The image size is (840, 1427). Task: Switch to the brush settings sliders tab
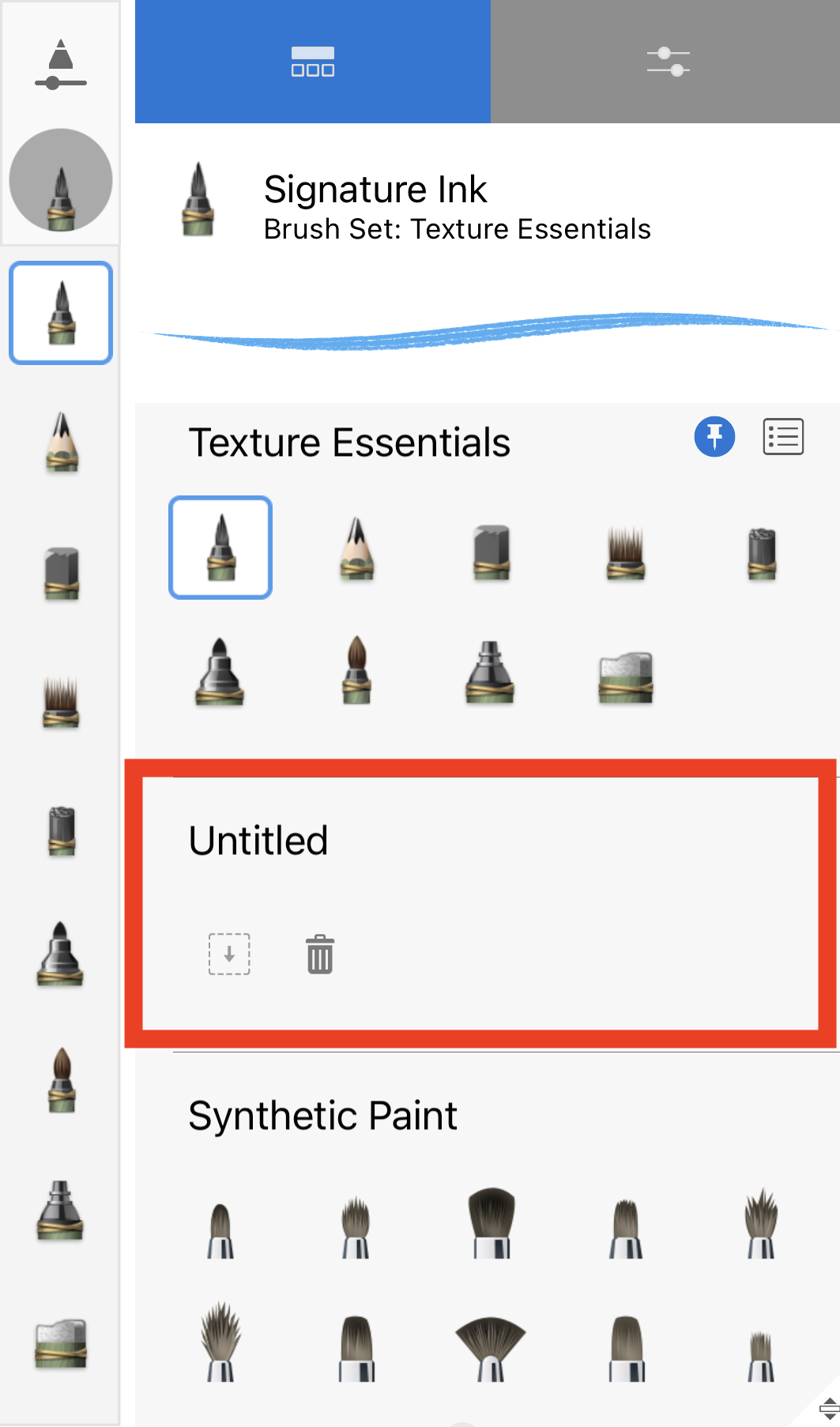(x=668, y=62)
